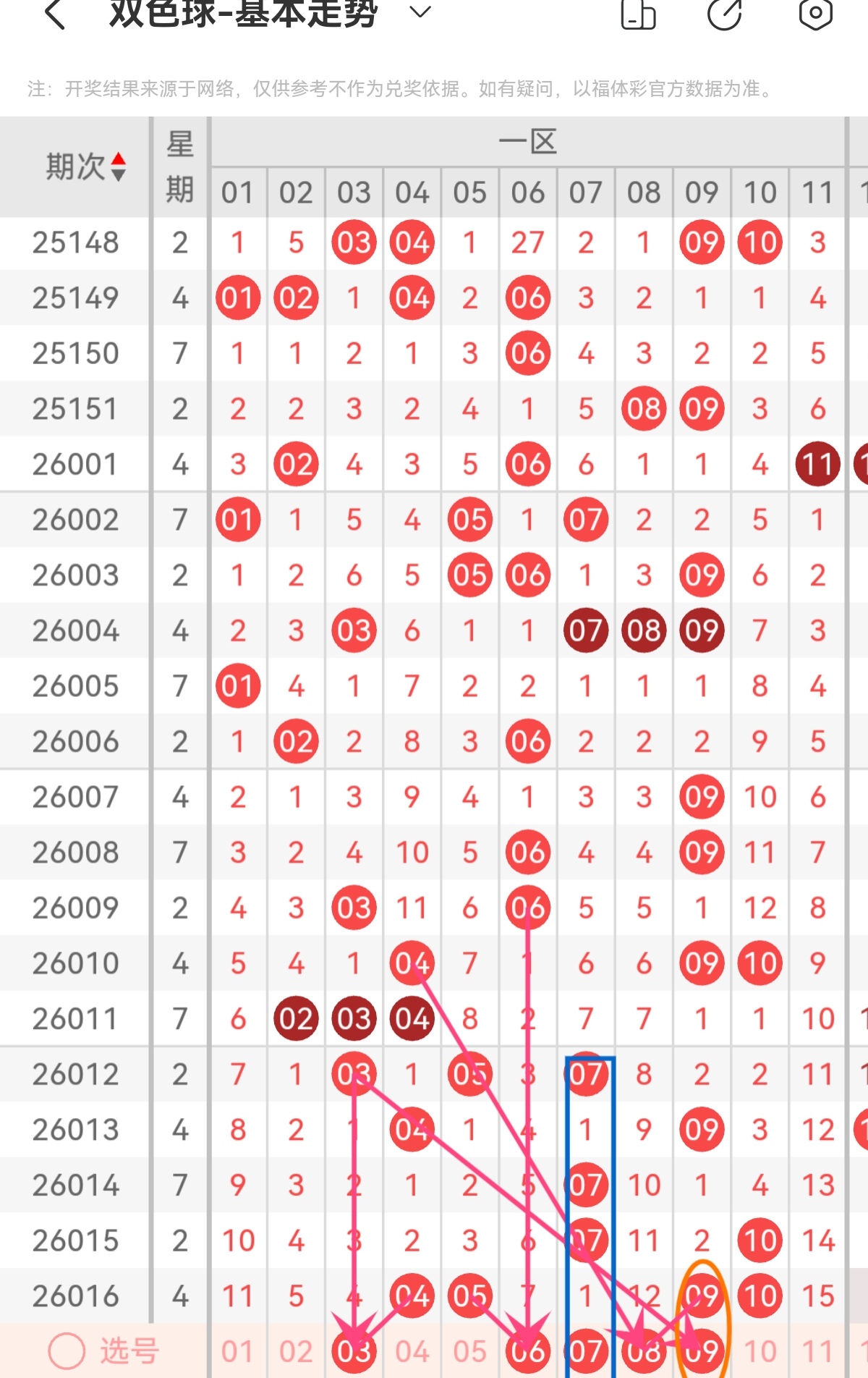The image size is (868, 1378).
Task: Tap the 选号 circle in bottom row
Action: pos(67,1350)
